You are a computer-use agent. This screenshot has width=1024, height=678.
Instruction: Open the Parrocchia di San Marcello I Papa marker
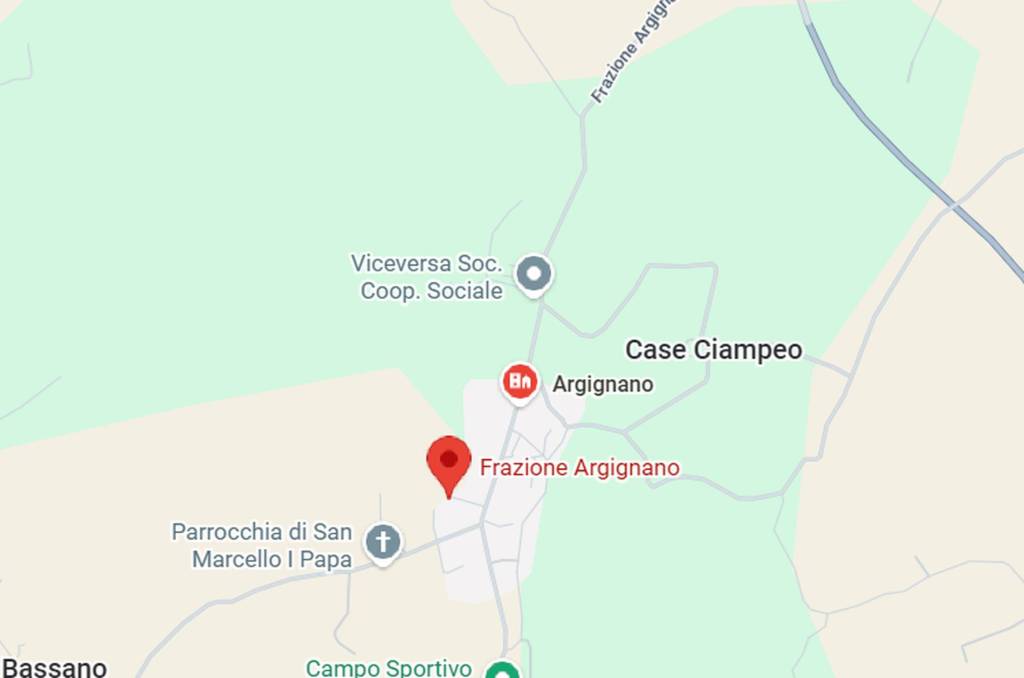pyautogui.click(x=382, y=543)
